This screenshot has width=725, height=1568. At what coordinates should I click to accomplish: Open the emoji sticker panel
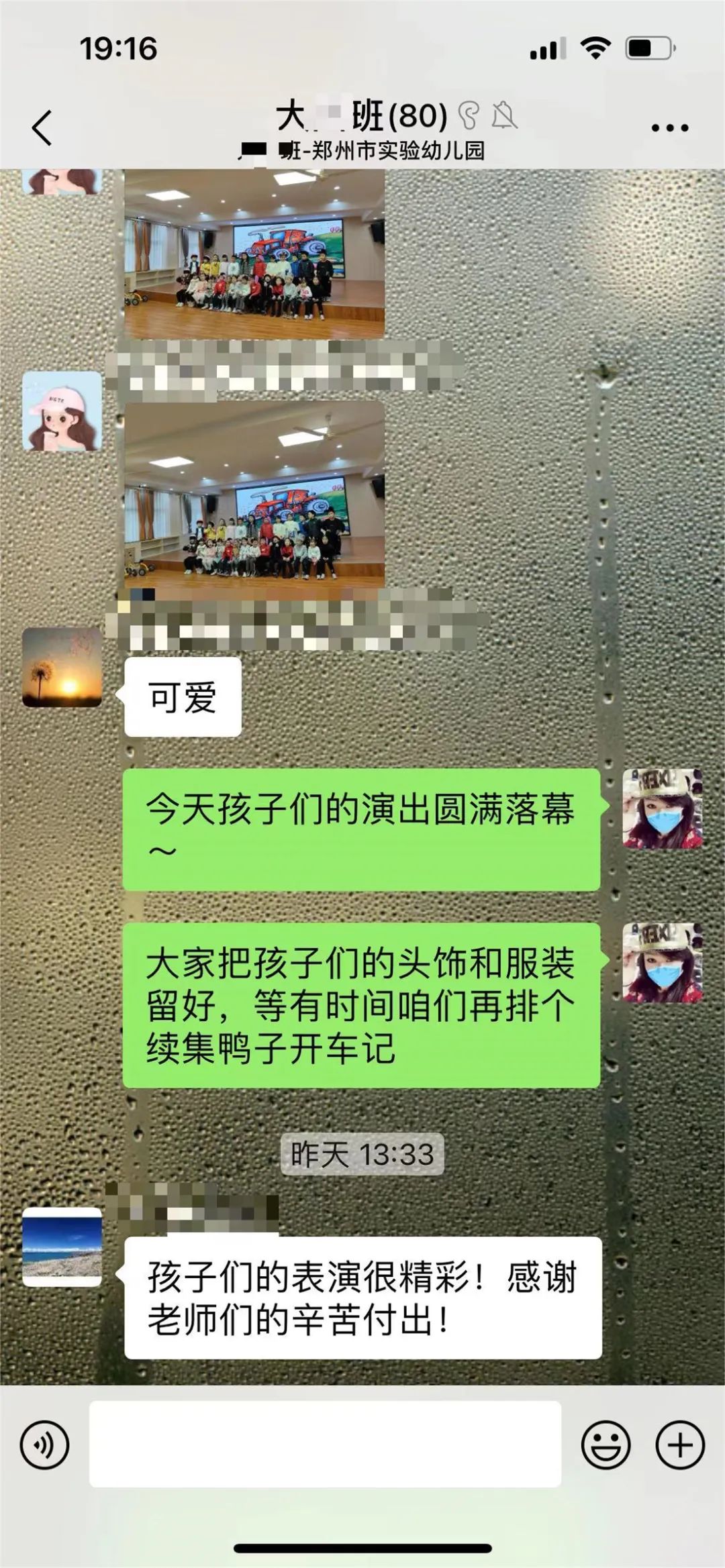tap(606, 1445)
